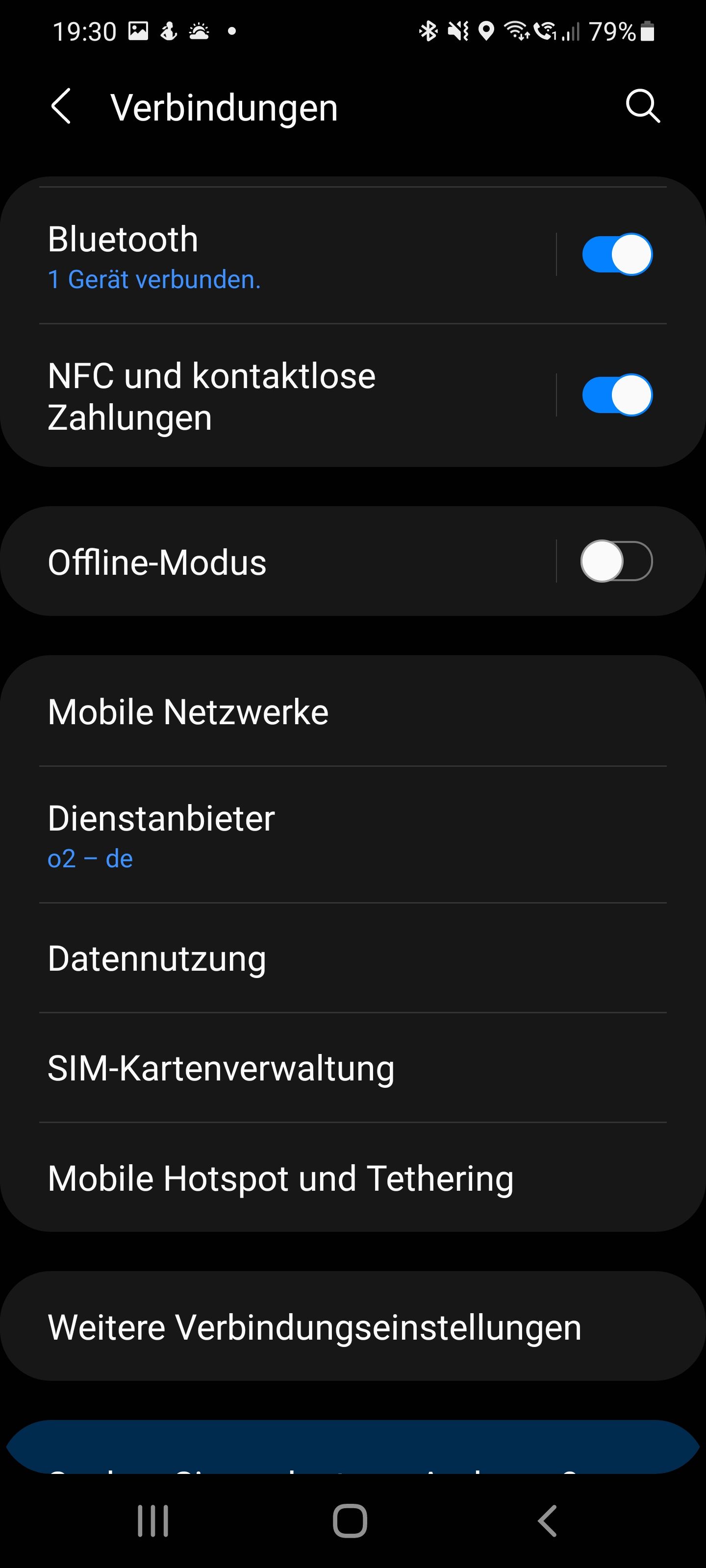Screen dimensions: 706x1568
Task: Disable NFC und kontaktlose Zahlungen switch
Action: [x=616, y=395]
